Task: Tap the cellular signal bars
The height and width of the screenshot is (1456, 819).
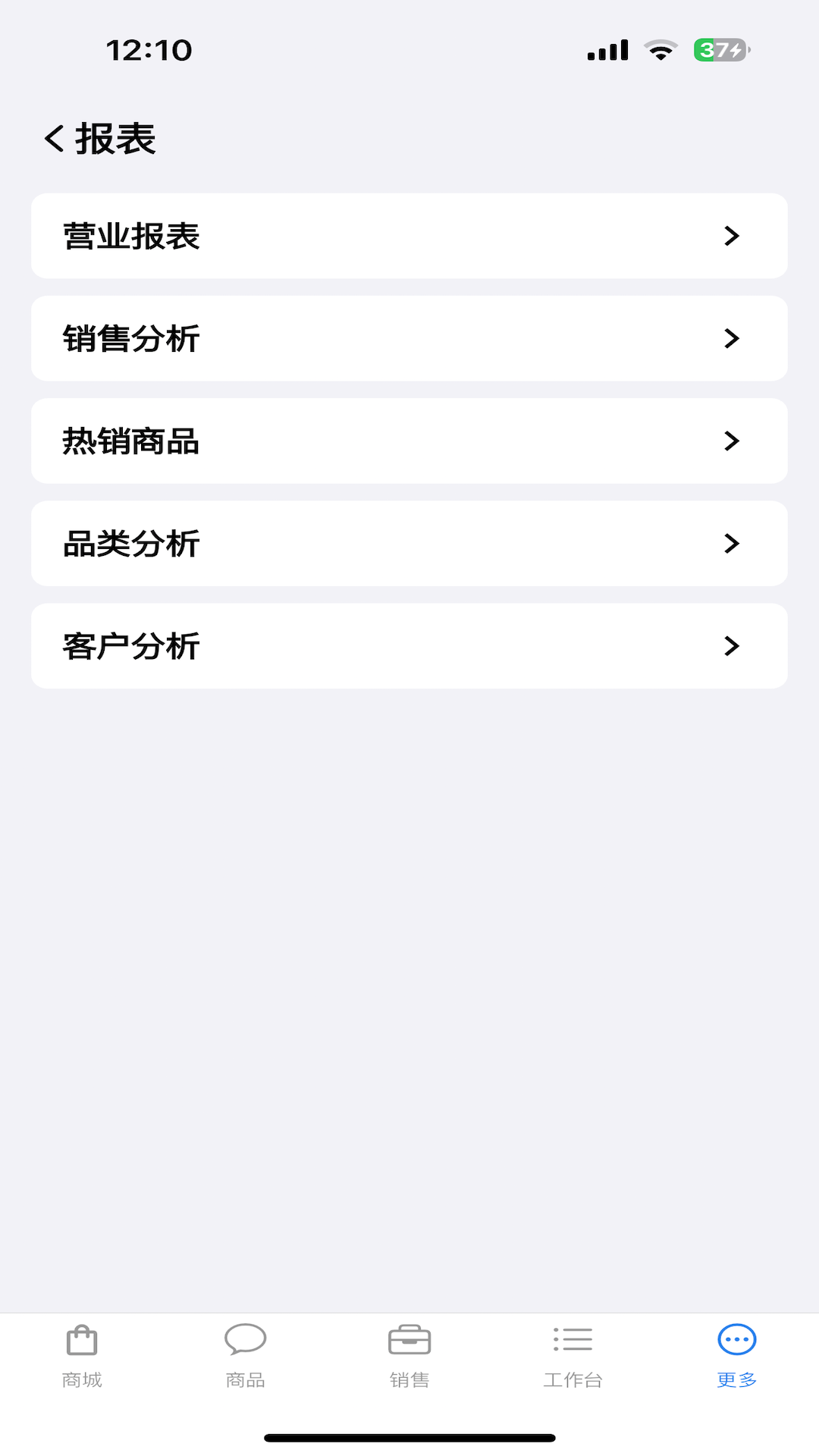Action: tap(605, 49)
